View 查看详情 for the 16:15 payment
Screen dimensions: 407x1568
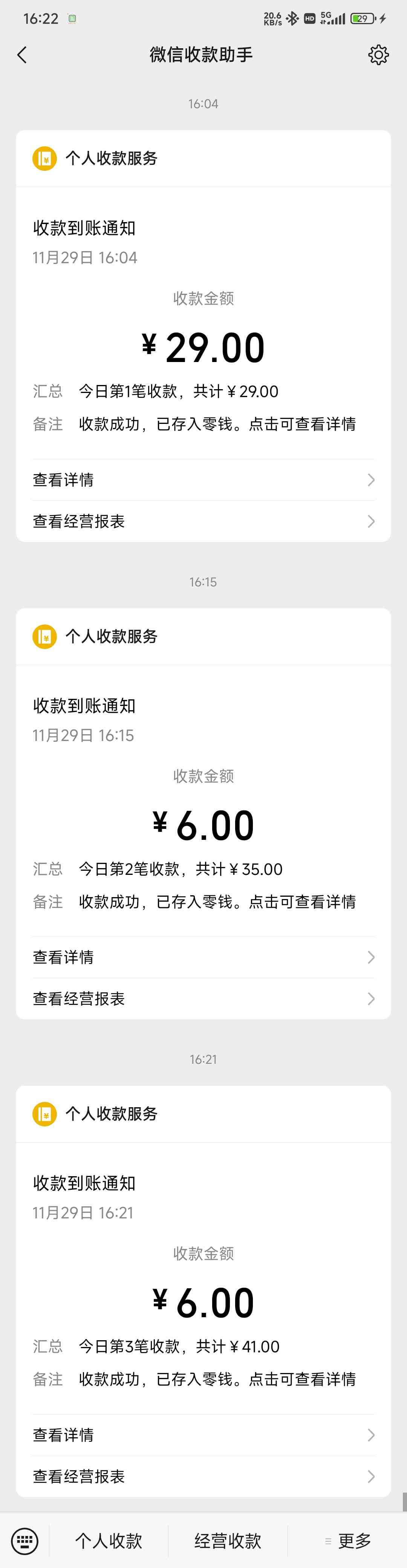(203, 957)
